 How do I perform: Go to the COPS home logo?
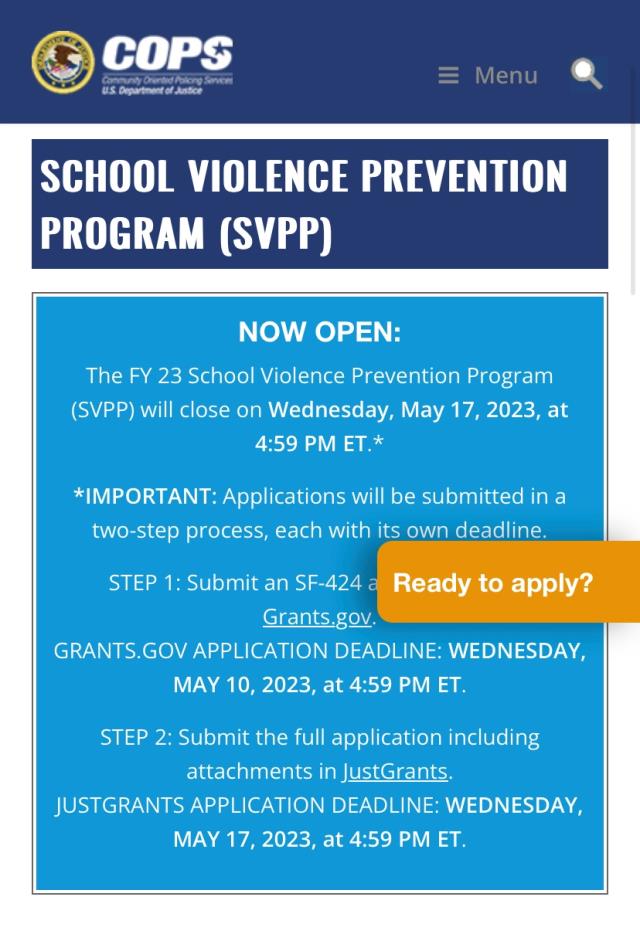point(132,63)
